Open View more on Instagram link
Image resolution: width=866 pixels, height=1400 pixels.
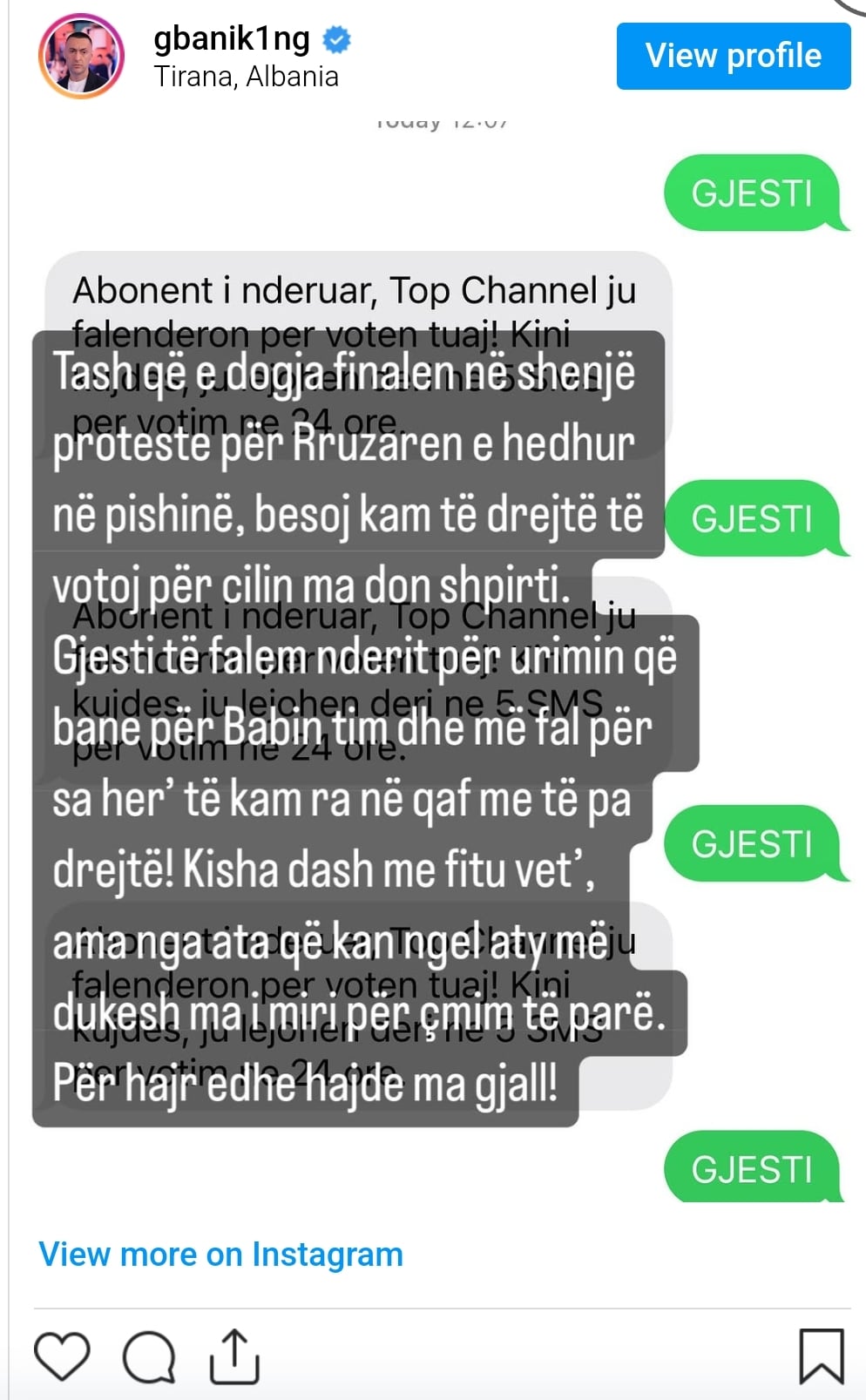tap(220, 1255)
